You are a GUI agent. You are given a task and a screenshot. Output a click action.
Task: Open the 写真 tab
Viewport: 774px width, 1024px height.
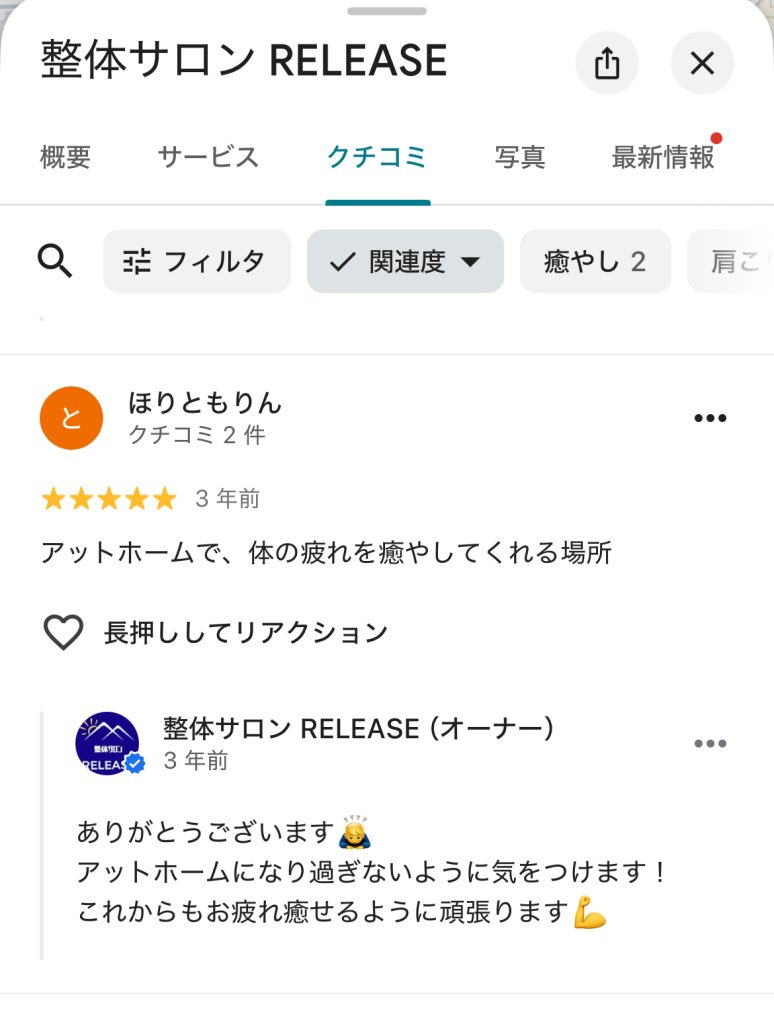(520, 157)
